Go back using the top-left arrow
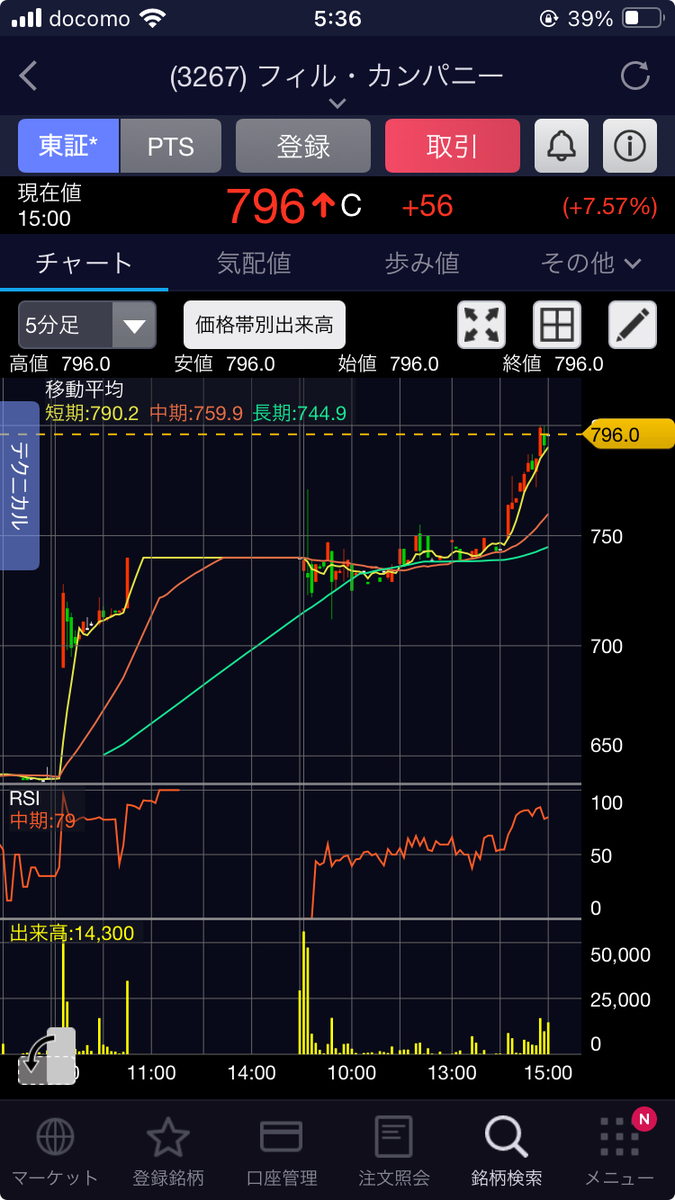This screenshot has width=675, height=1200. pyautogui.click(x=28, y=76)
